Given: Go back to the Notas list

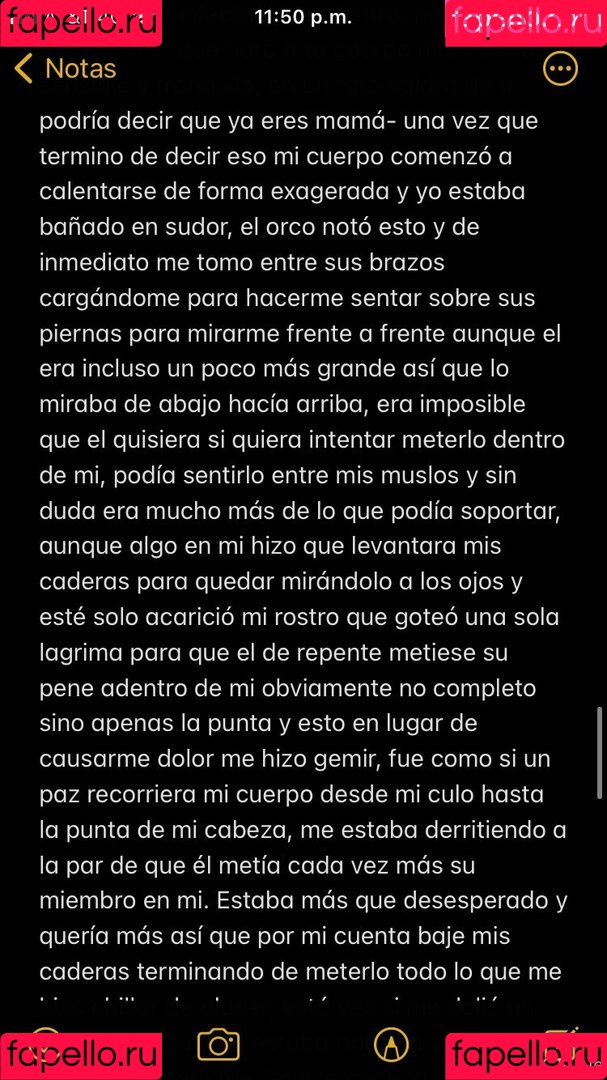Looking at the screenshot, I should pyautogui.click(x=66, y=69).
